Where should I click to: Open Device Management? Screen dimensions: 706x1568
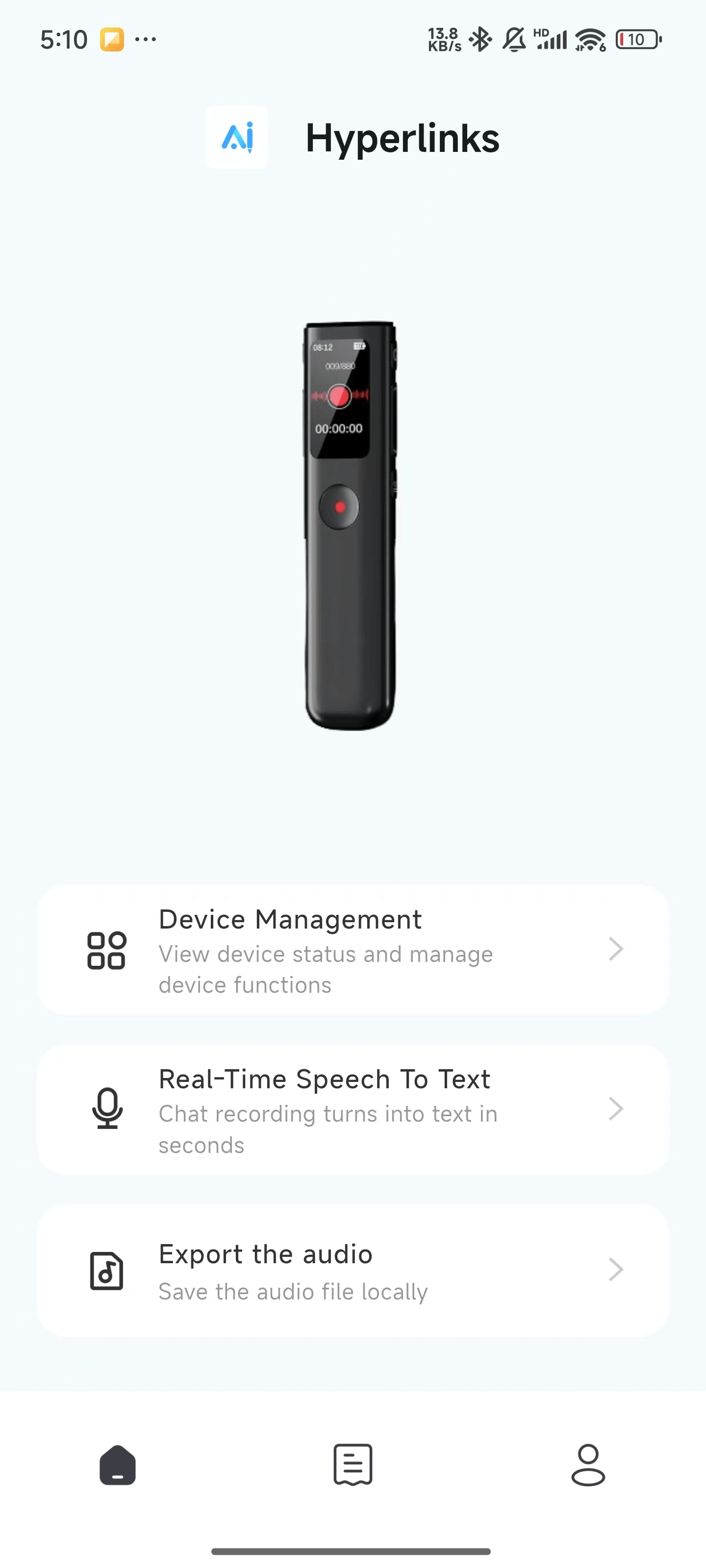coord(353,950)
